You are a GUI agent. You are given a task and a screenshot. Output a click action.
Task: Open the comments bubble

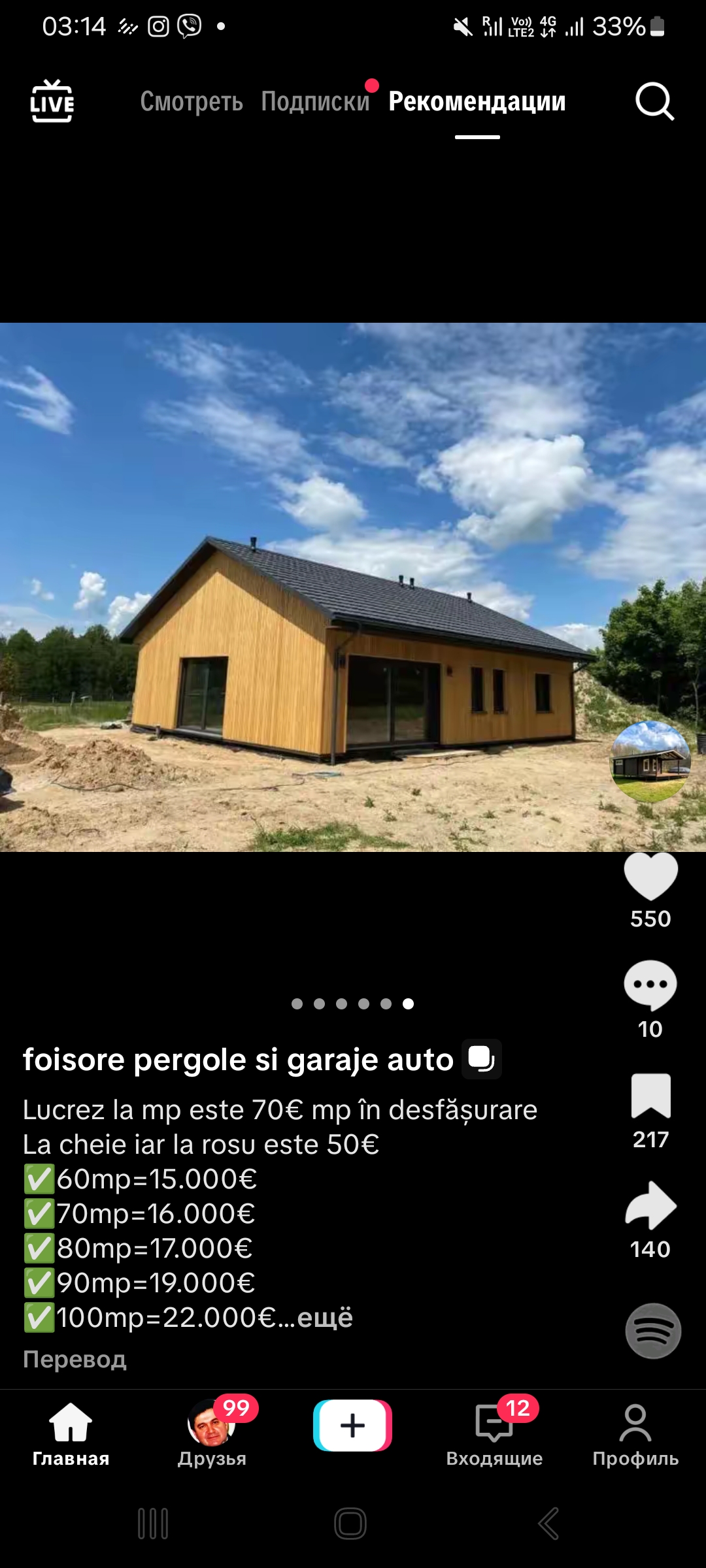650,985
